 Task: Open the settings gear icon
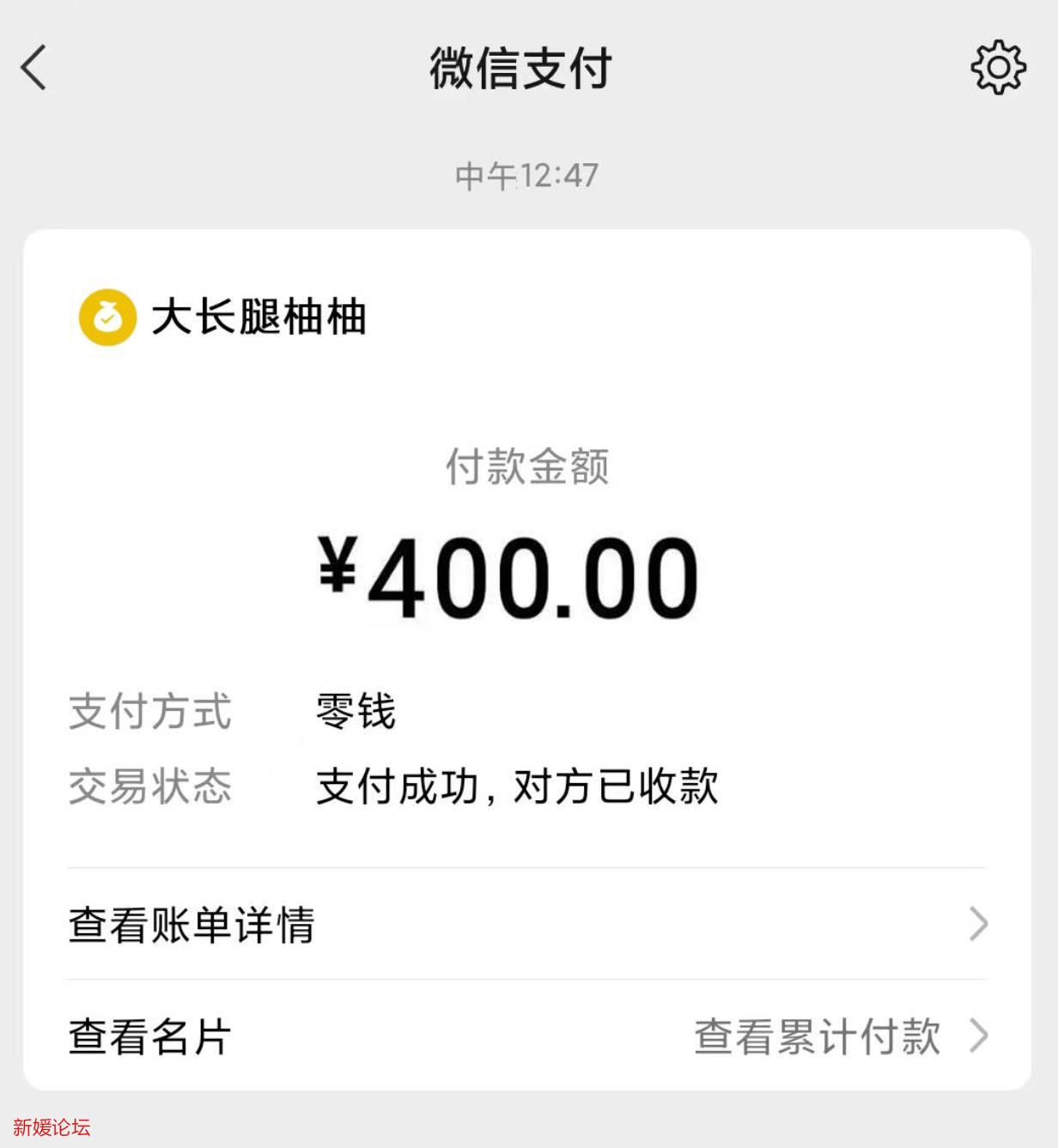click(998, 68)
